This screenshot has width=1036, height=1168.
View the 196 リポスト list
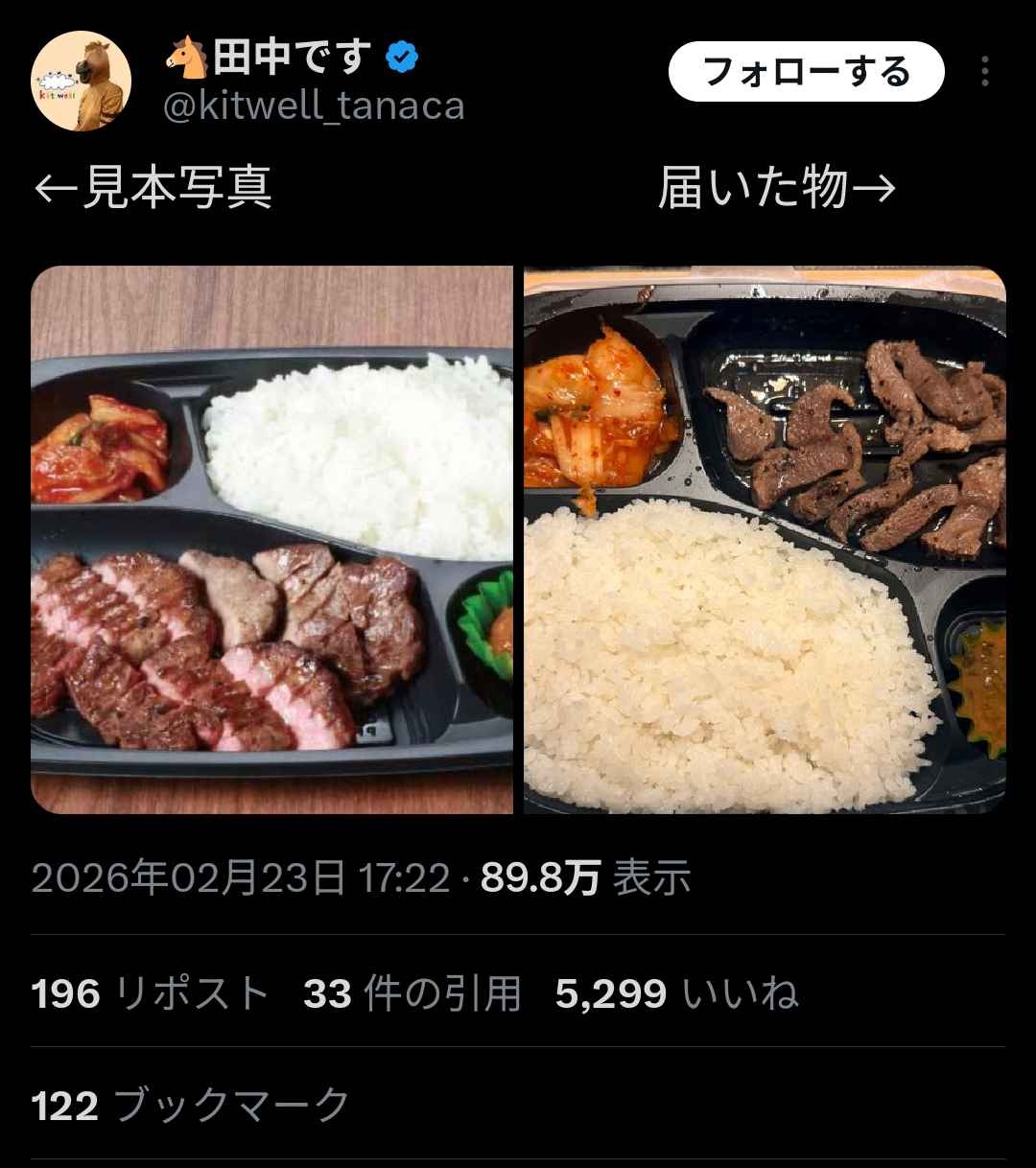pos(150,993)
